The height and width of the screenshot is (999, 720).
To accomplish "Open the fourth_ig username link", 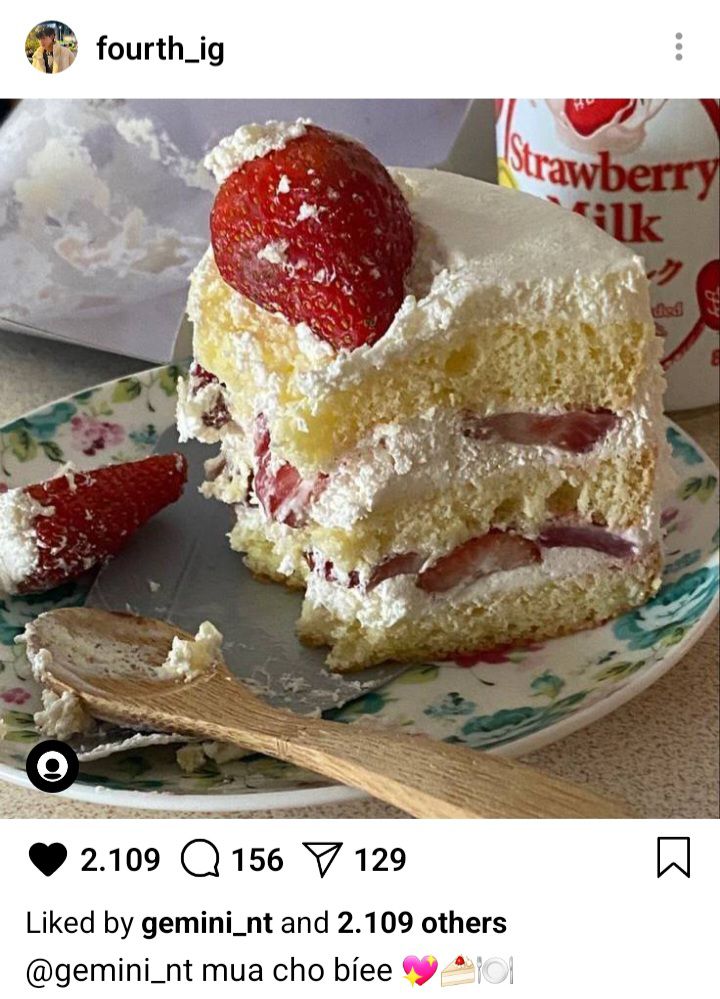I will pos(160,48).
